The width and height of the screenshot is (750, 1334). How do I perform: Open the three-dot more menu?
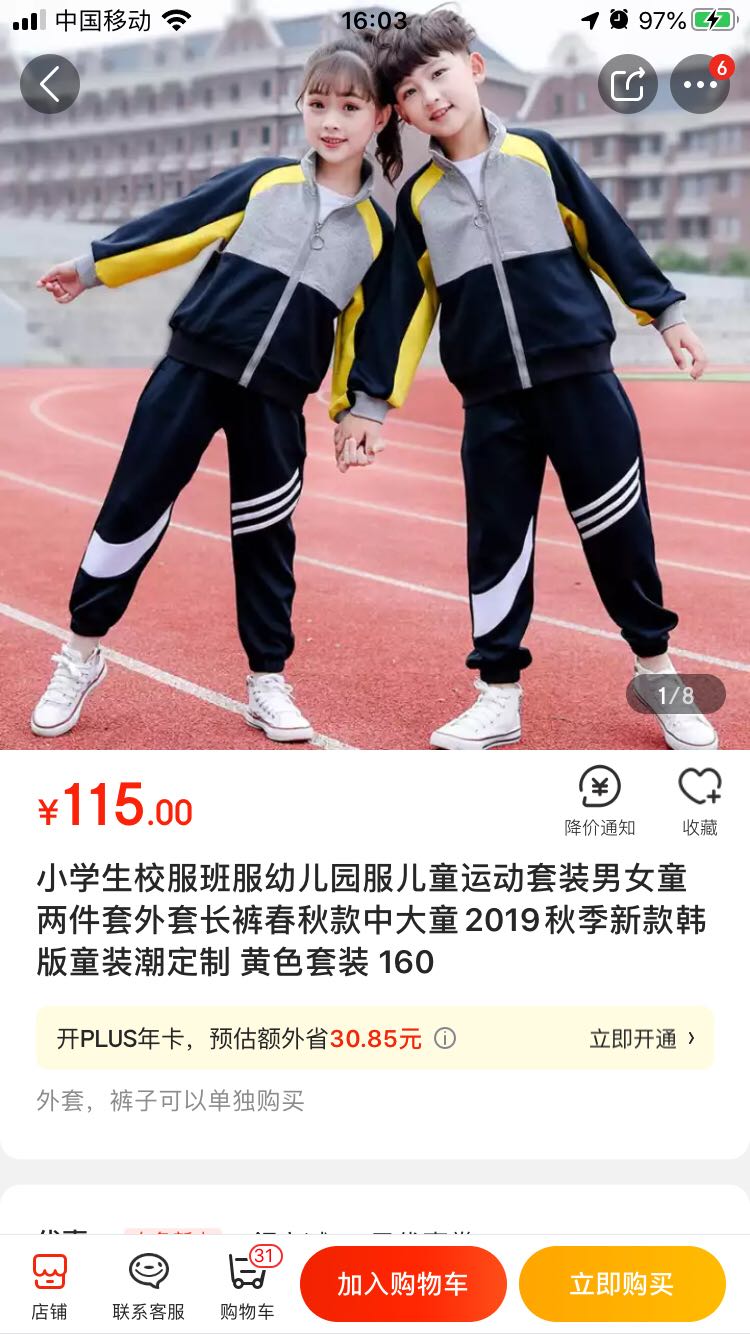(x=699, y=84)
